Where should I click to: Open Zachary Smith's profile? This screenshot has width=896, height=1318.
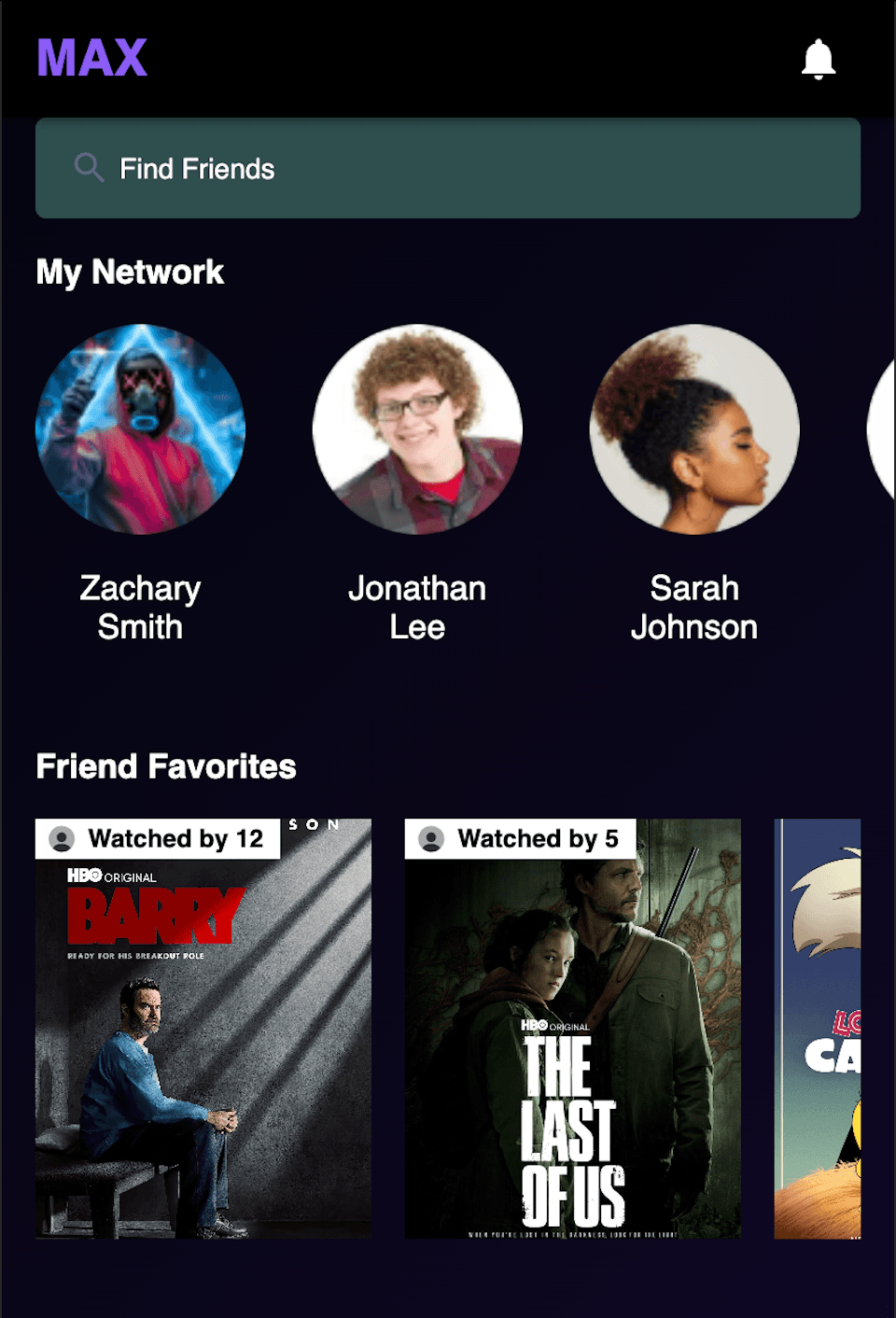click(140, 429)
